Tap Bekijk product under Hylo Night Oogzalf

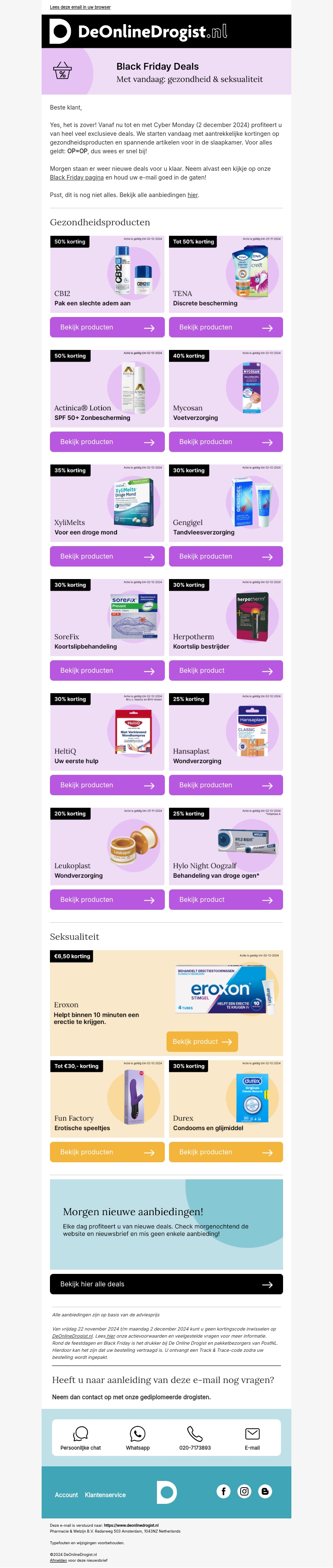226,900
